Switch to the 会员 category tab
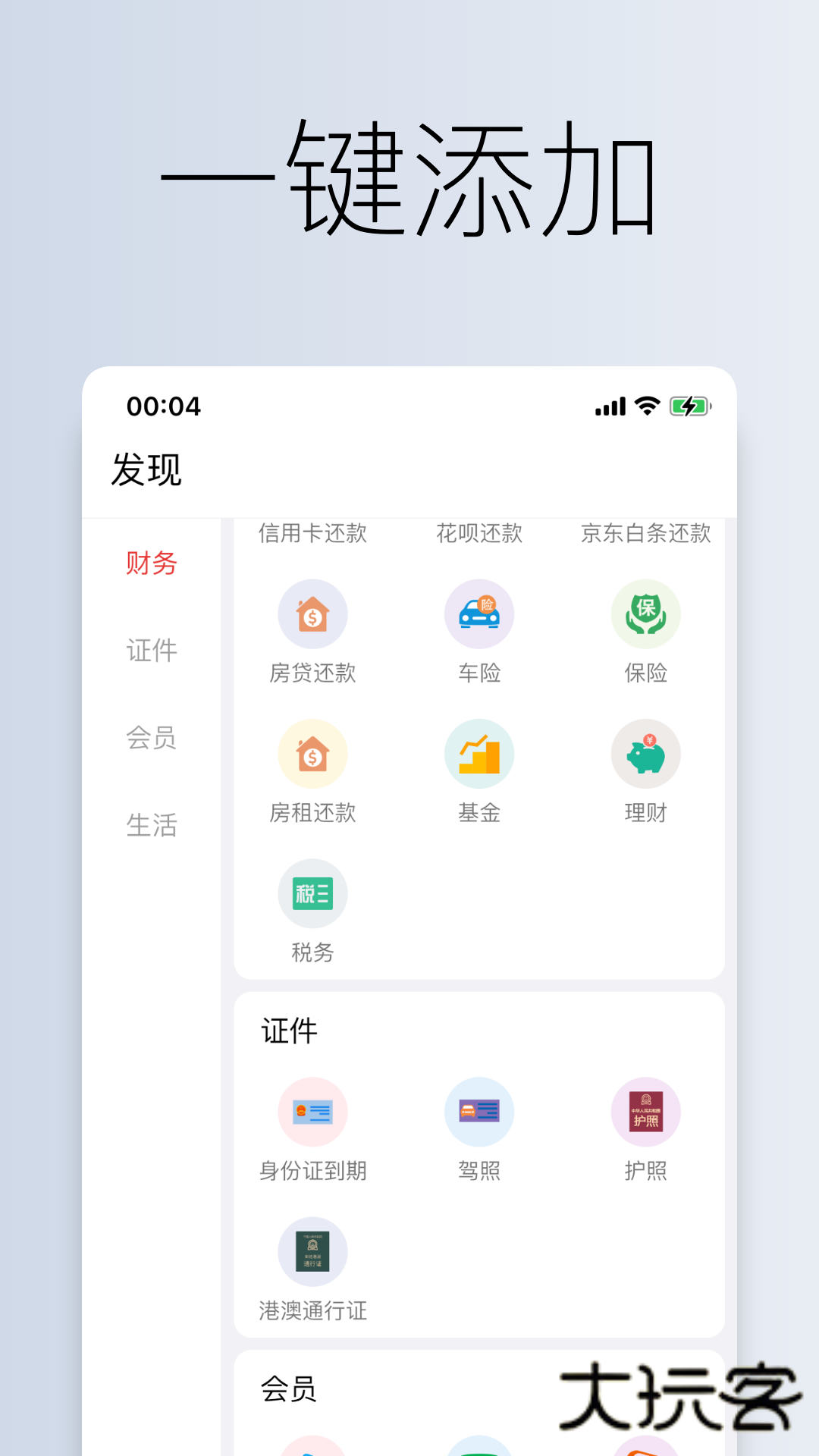 (x=151, y=739)
